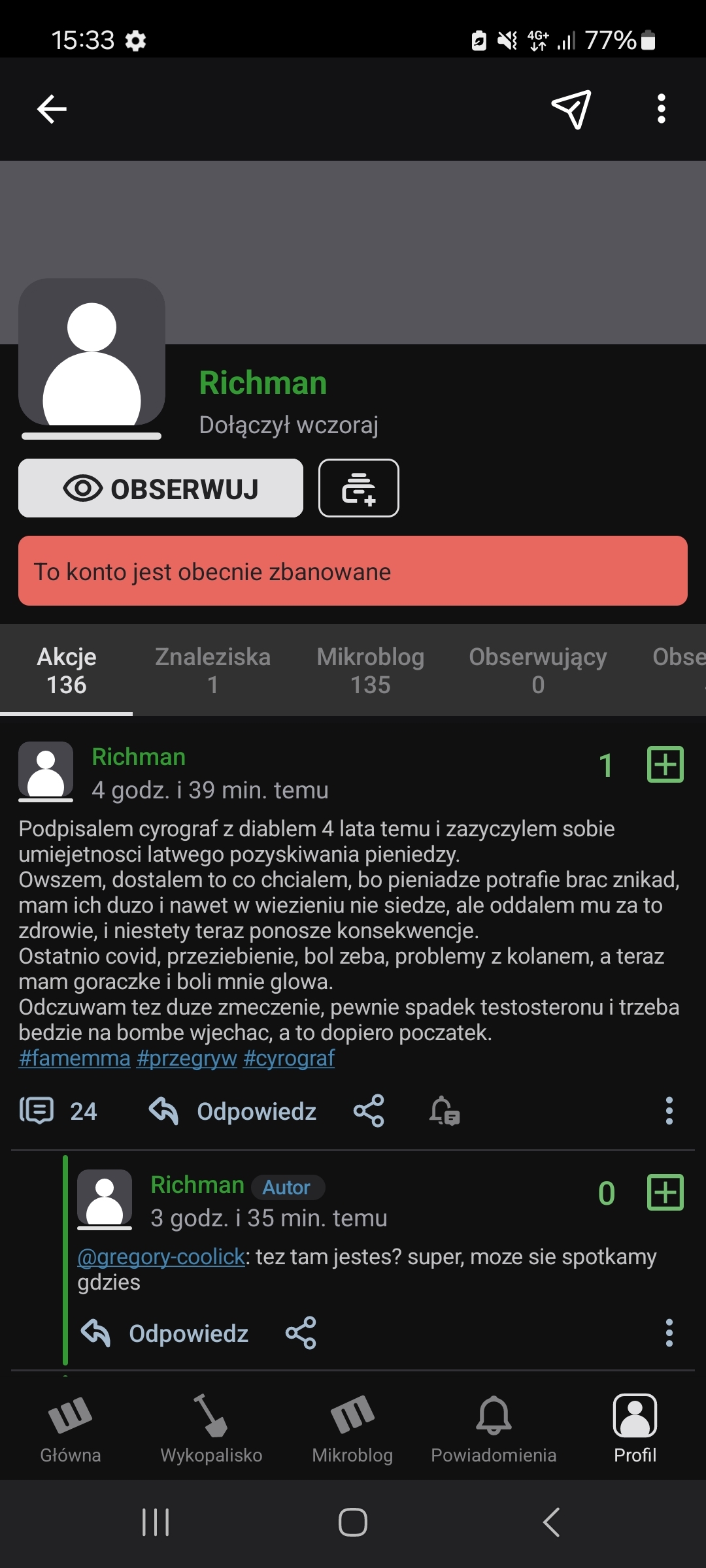The height and width of the screenshot is (1568, 706).
Task: Upvote the post with 1 point
Action: [665, 764]
